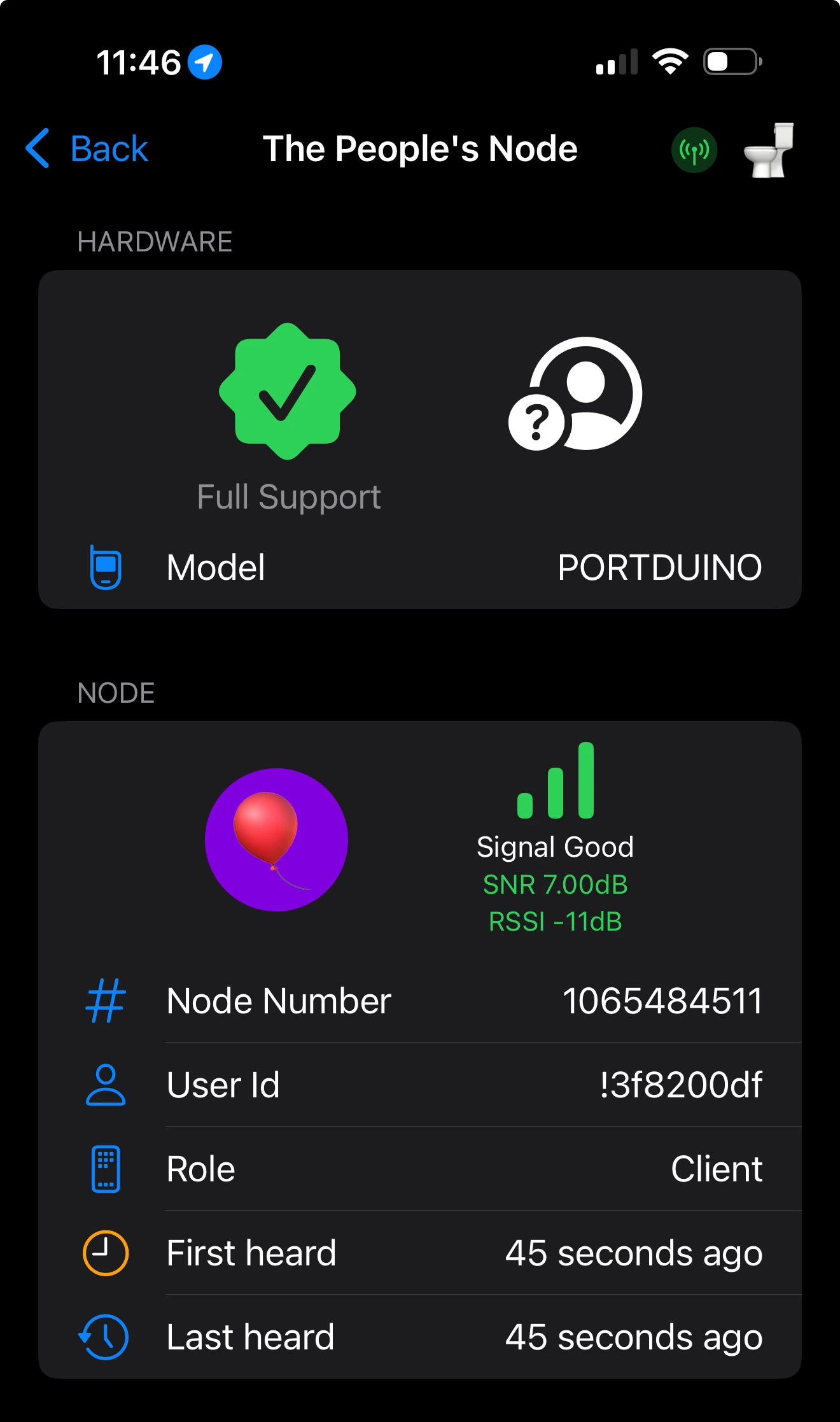Tap the blue history clock beside Last heard
Image resolution: width=840 pixels, height=1422 pixels.
click(x=105, y=1337)
